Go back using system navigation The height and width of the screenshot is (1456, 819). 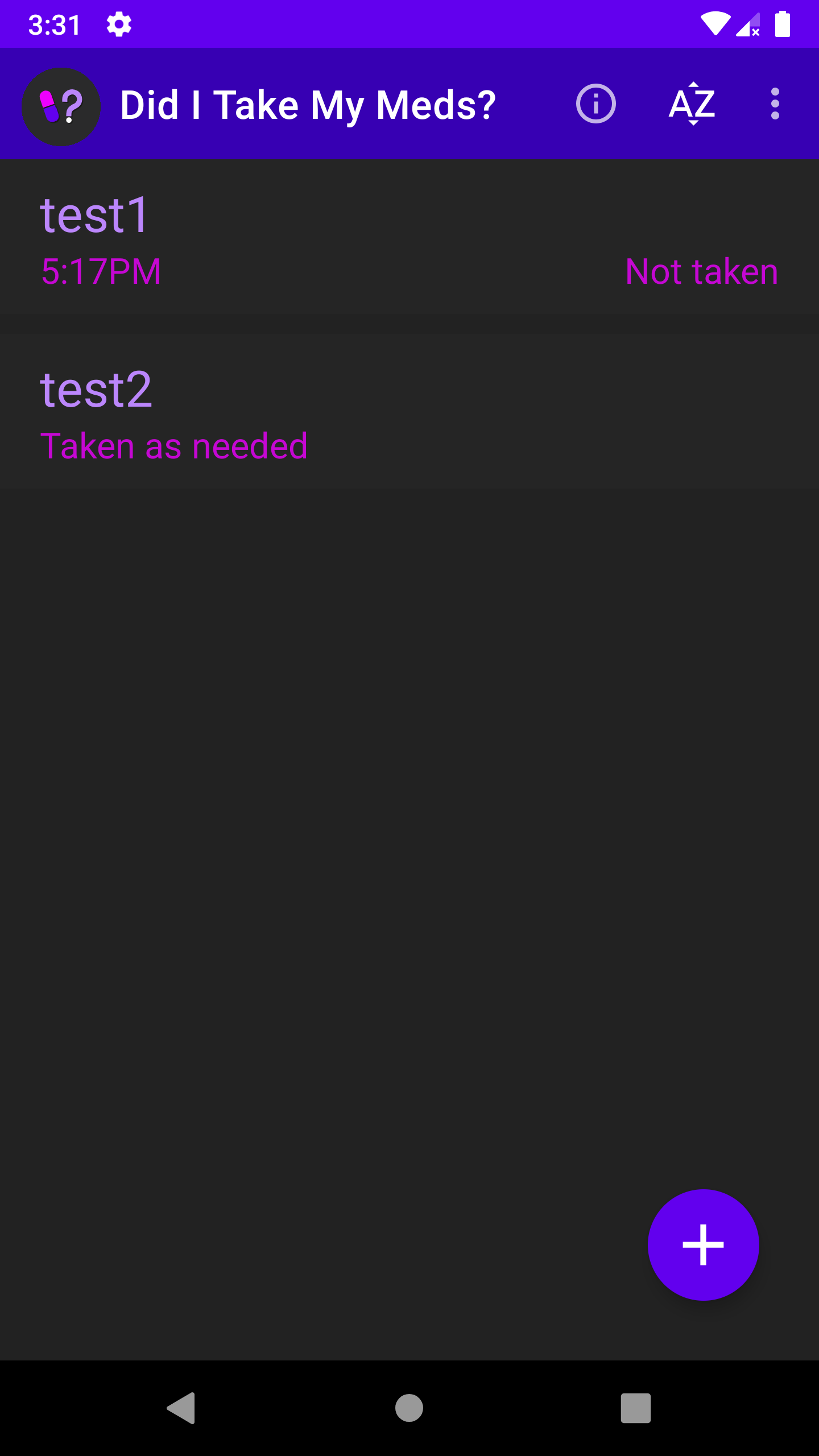182,1408
